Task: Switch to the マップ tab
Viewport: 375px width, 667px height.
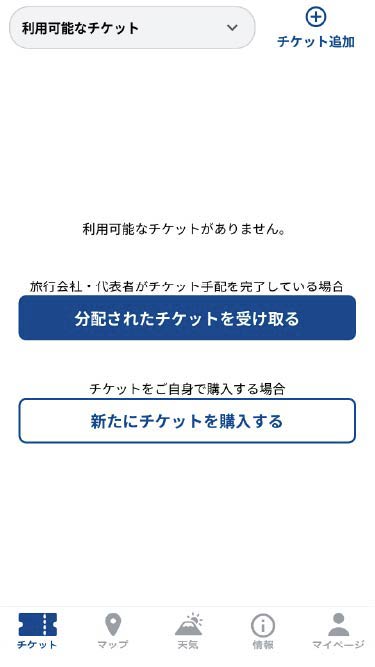Action: coord(113,632)
